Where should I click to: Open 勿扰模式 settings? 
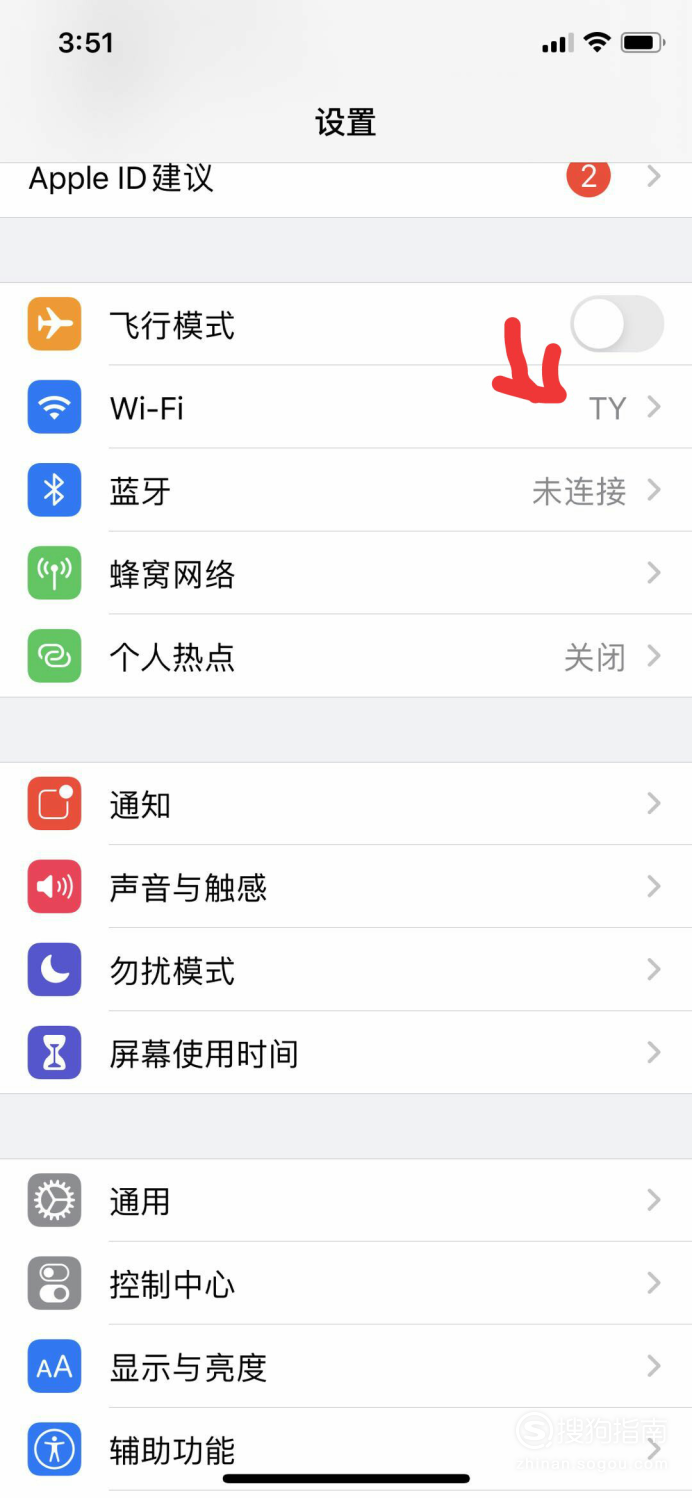tap(346, 969)
